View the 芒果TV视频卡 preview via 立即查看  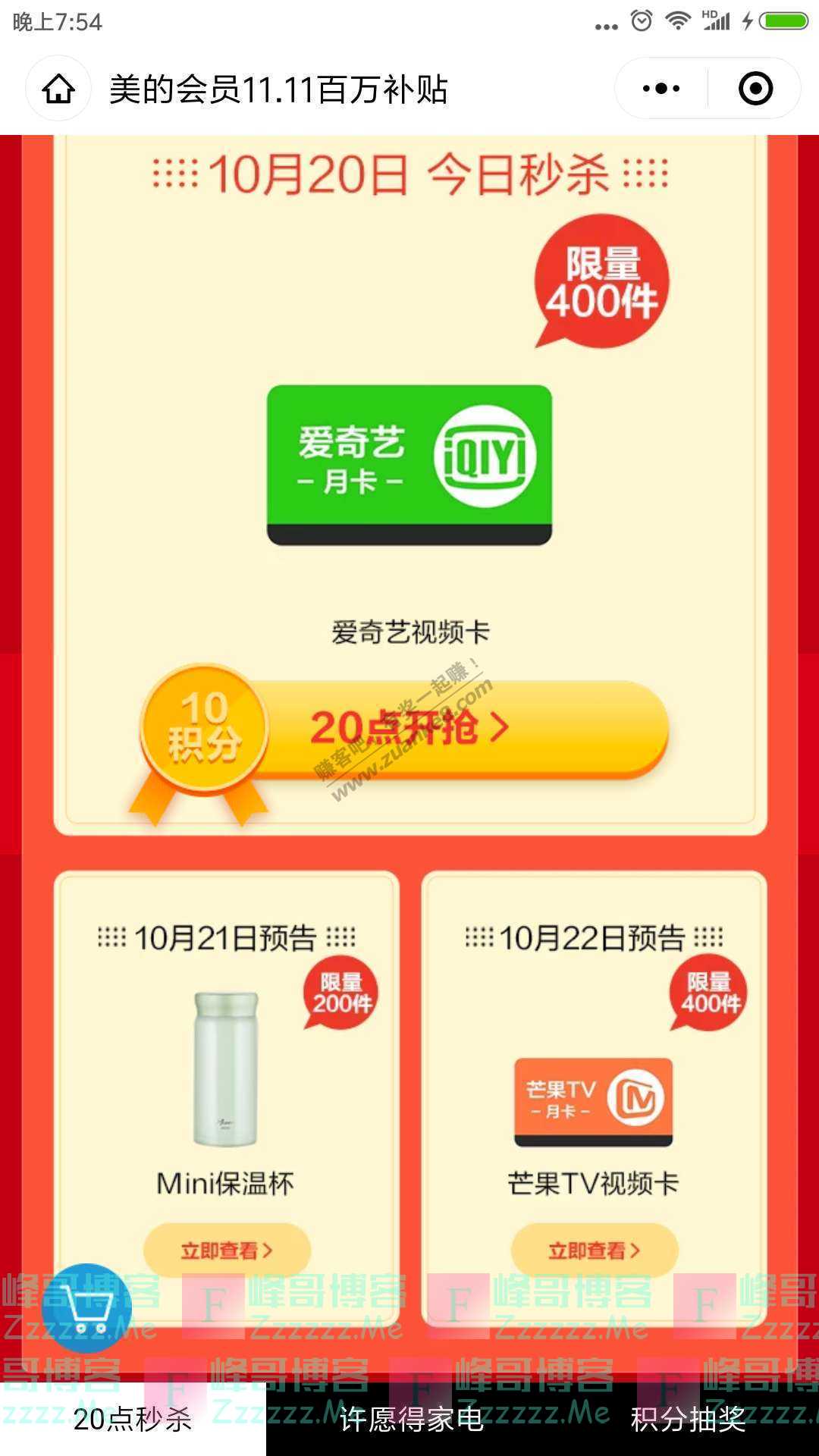(x=595, y=1250)
